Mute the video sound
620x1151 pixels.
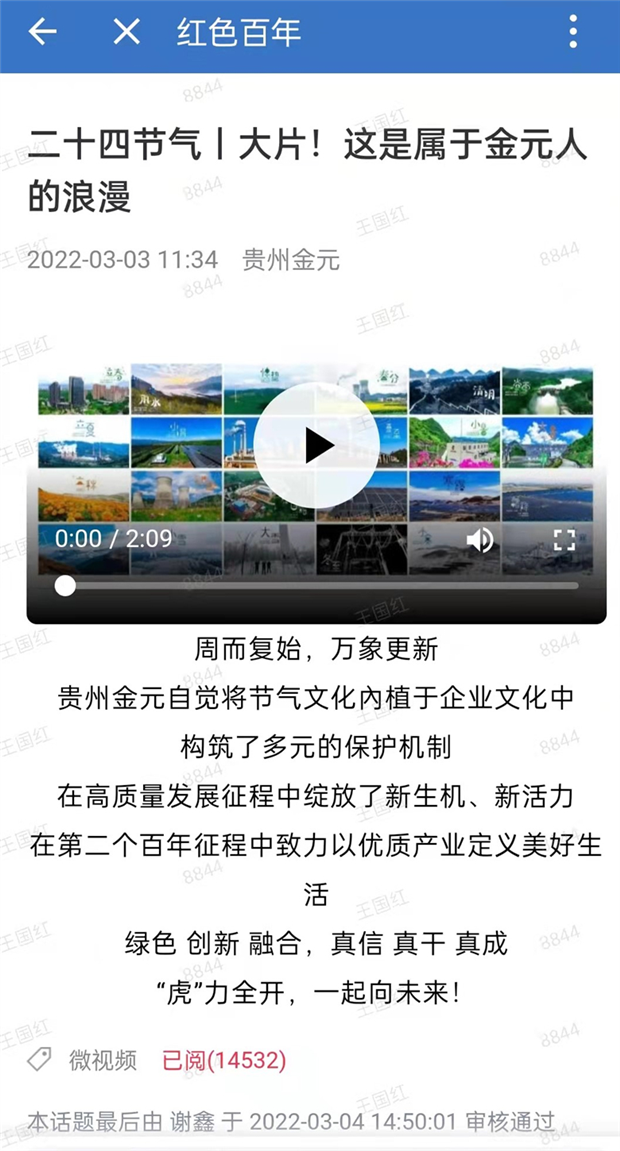tap(480, 540)
